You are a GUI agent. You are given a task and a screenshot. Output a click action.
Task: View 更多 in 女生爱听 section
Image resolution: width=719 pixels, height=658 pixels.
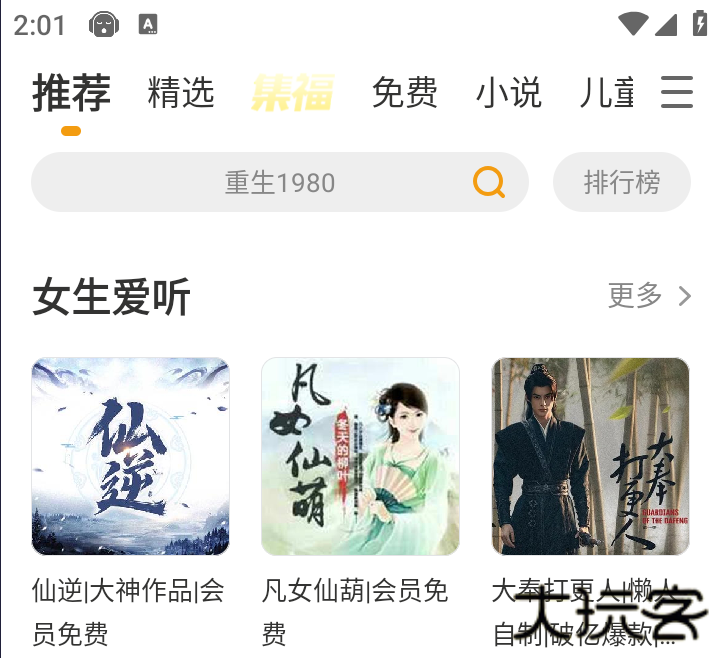(x=649, y=295)
